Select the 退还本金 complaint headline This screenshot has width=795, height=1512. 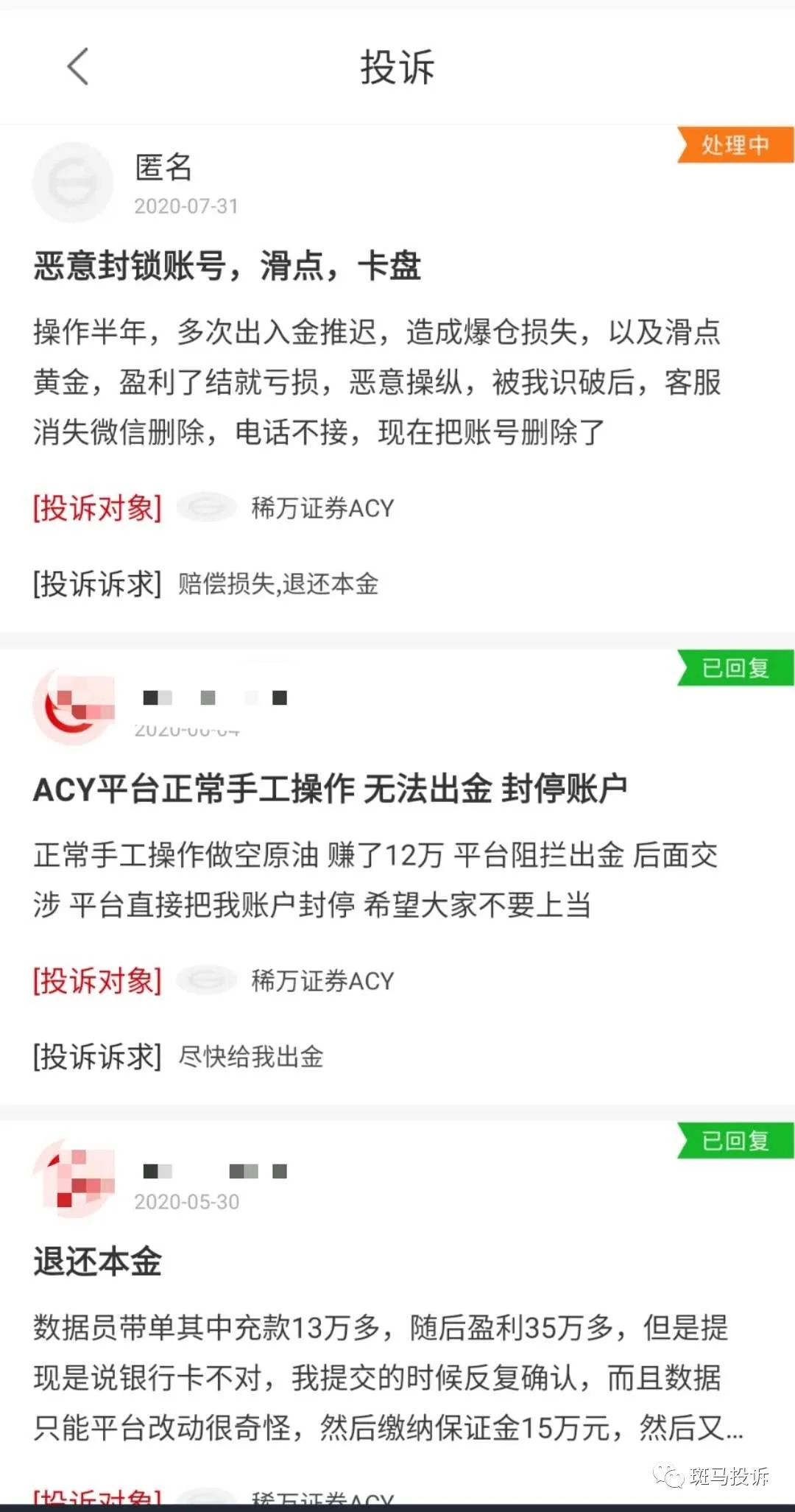click(x=96, y=1262)
